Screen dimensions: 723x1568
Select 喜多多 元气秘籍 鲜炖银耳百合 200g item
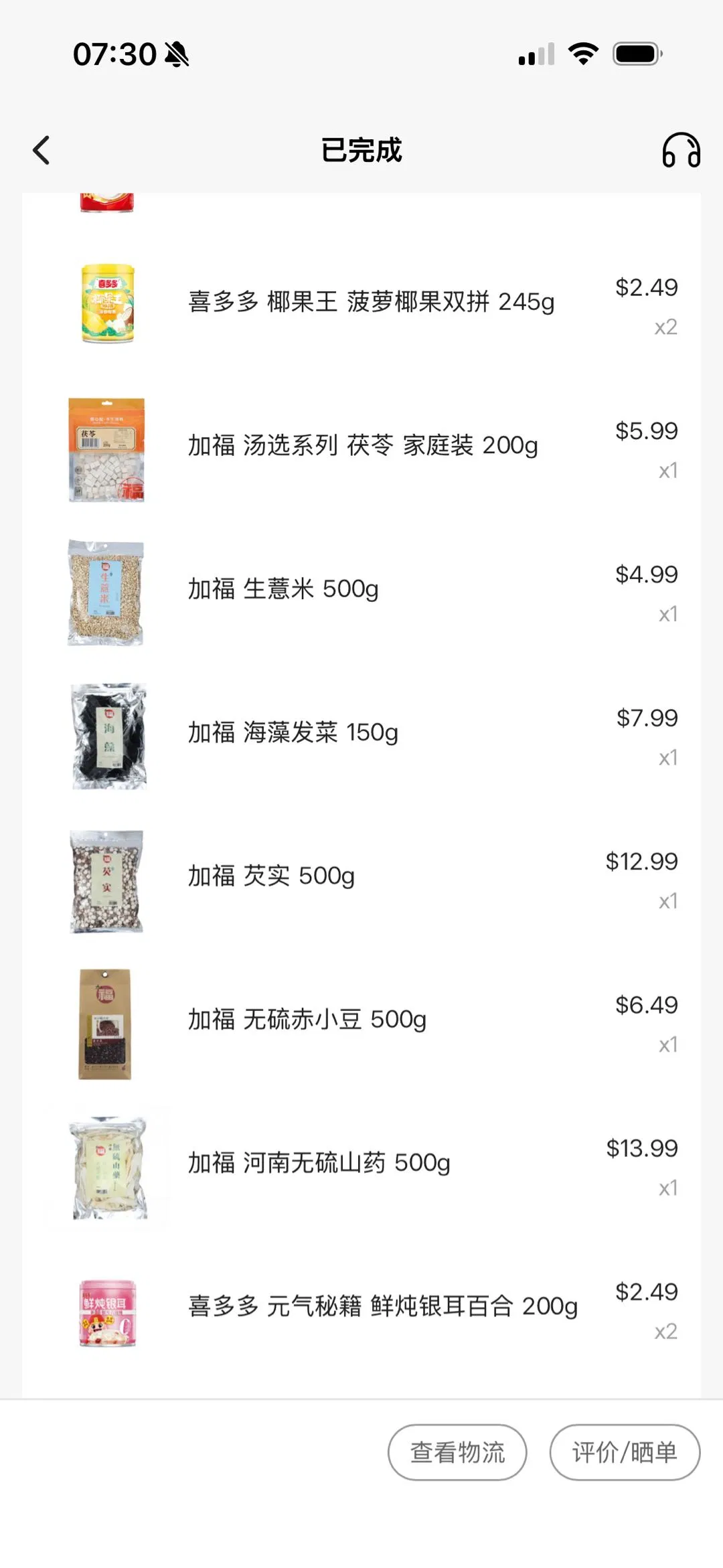[382, 1307]
